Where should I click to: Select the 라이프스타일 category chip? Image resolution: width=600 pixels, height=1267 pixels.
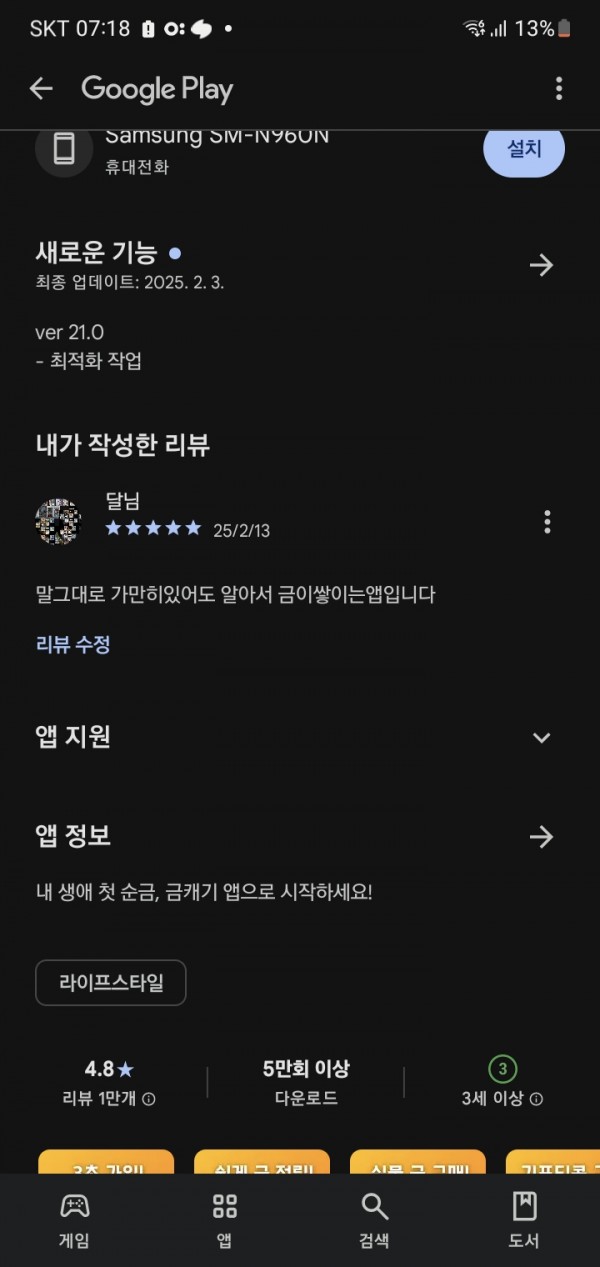111,983
